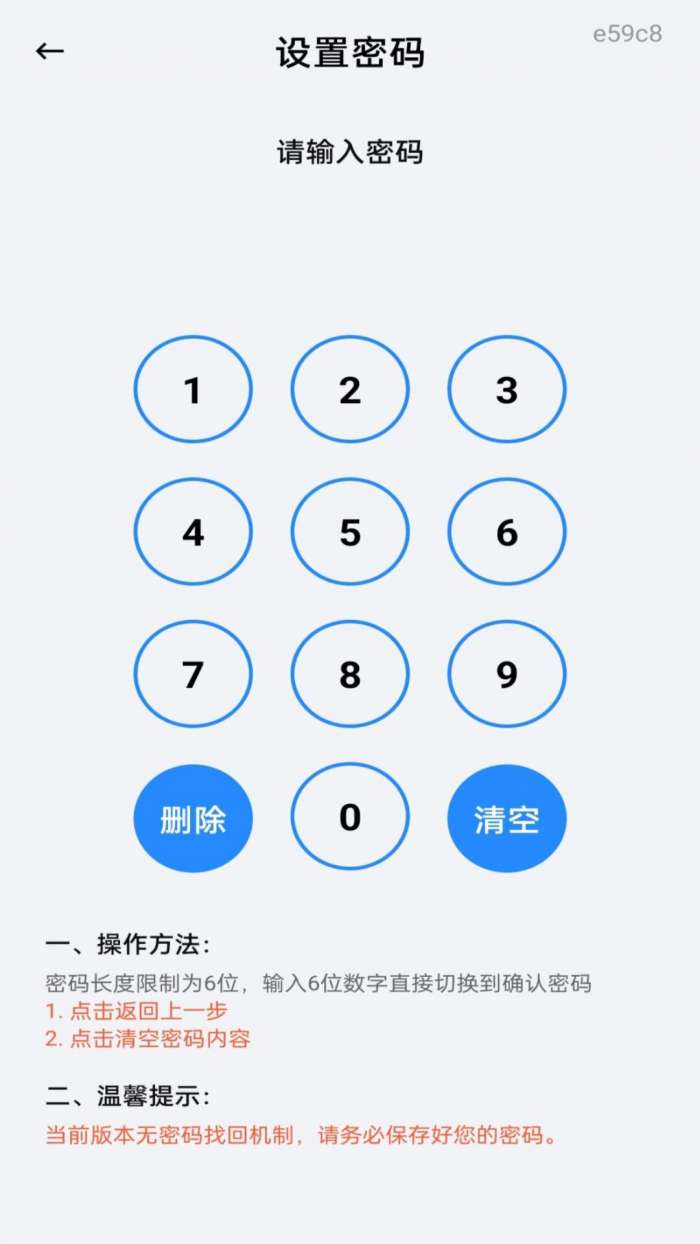Tap the 0 key
700x1244 pixels.
350,818
